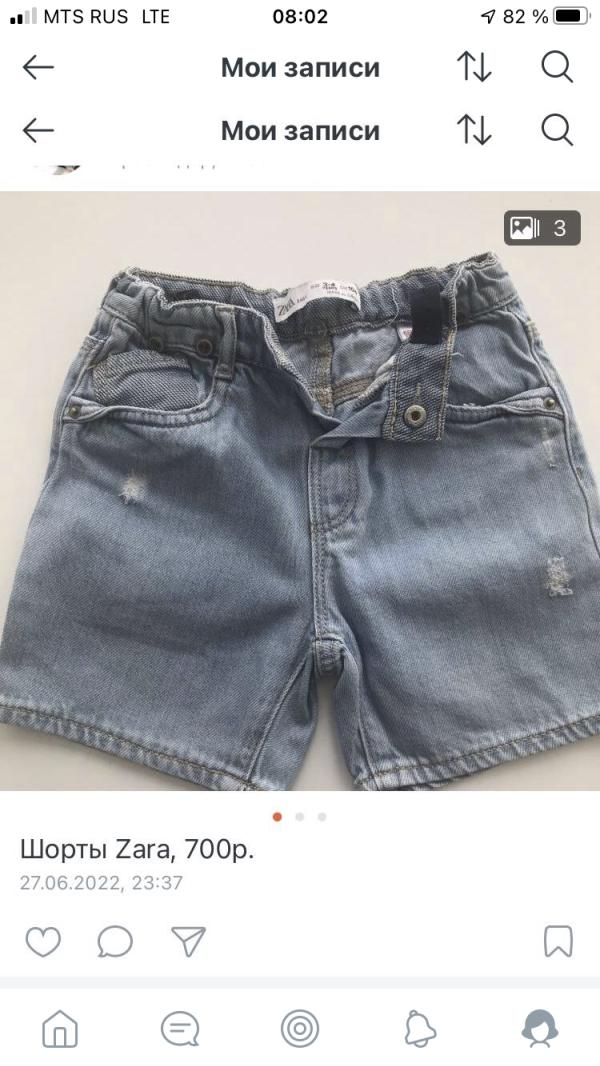Open the messages tab
The height and width of the screenshot is (1066, 600).
click(x=180, y=1028)
